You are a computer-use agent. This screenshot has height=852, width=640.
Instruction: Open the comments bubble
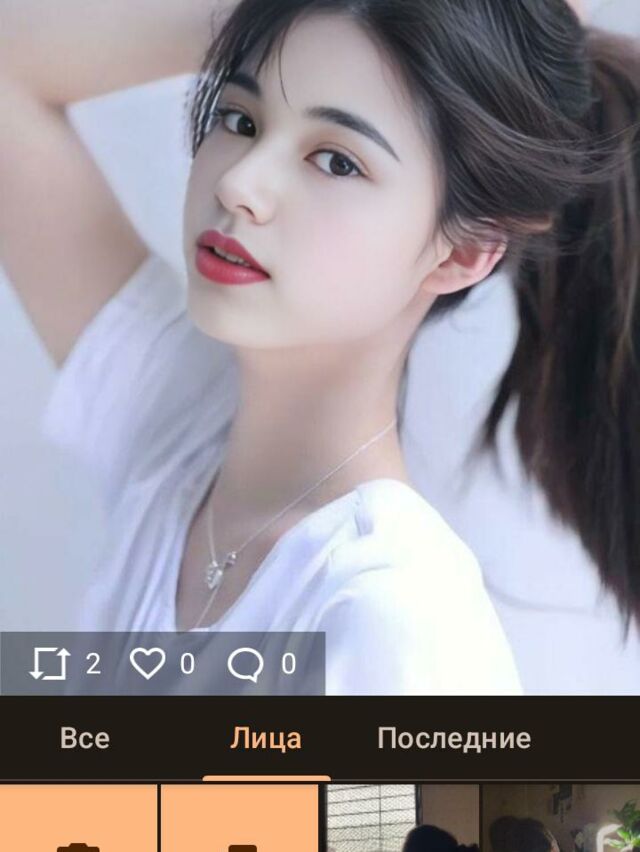click(245, 664)
